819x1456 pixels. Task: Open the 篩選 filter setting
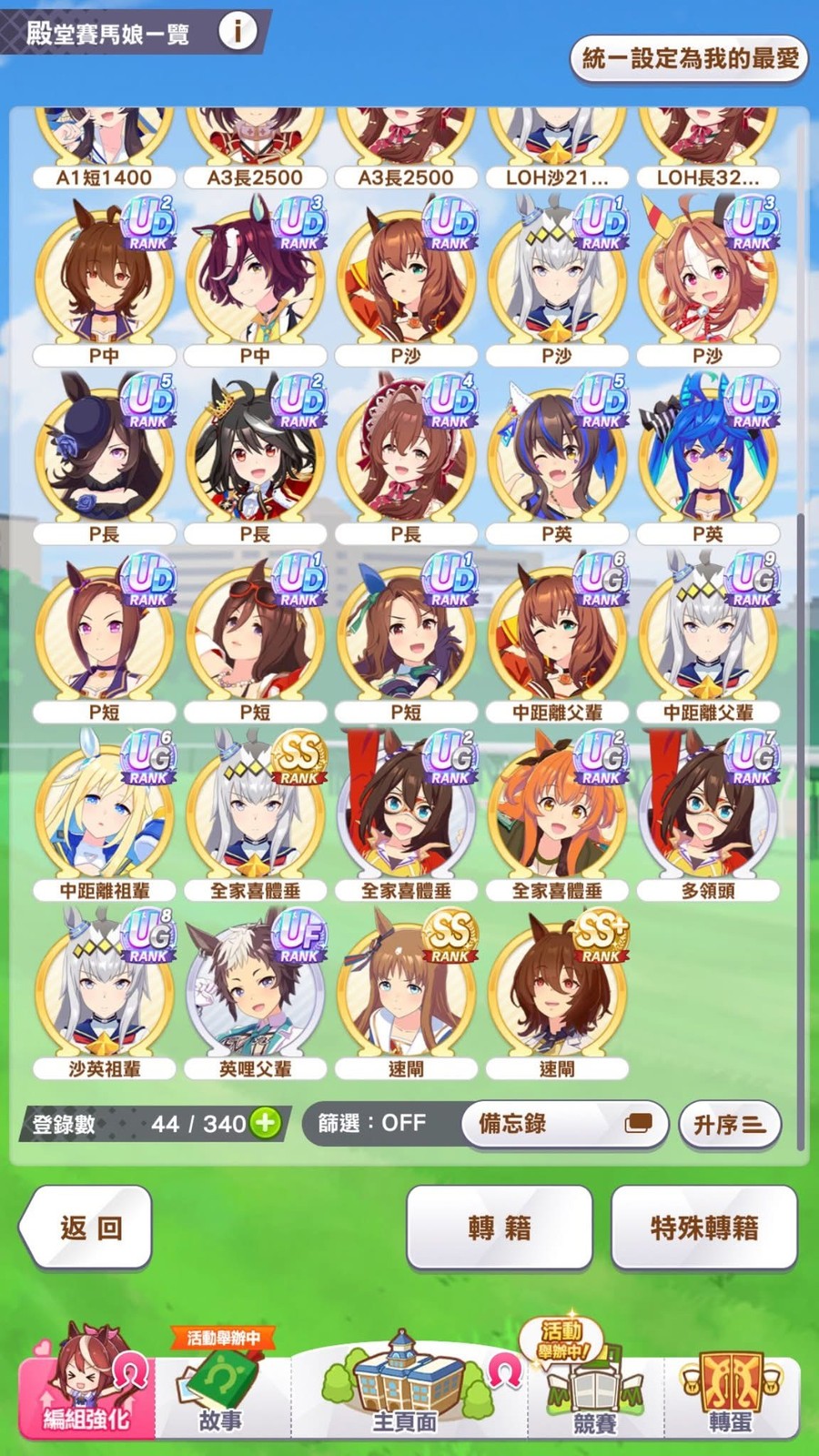click(x=372, y=1123)
